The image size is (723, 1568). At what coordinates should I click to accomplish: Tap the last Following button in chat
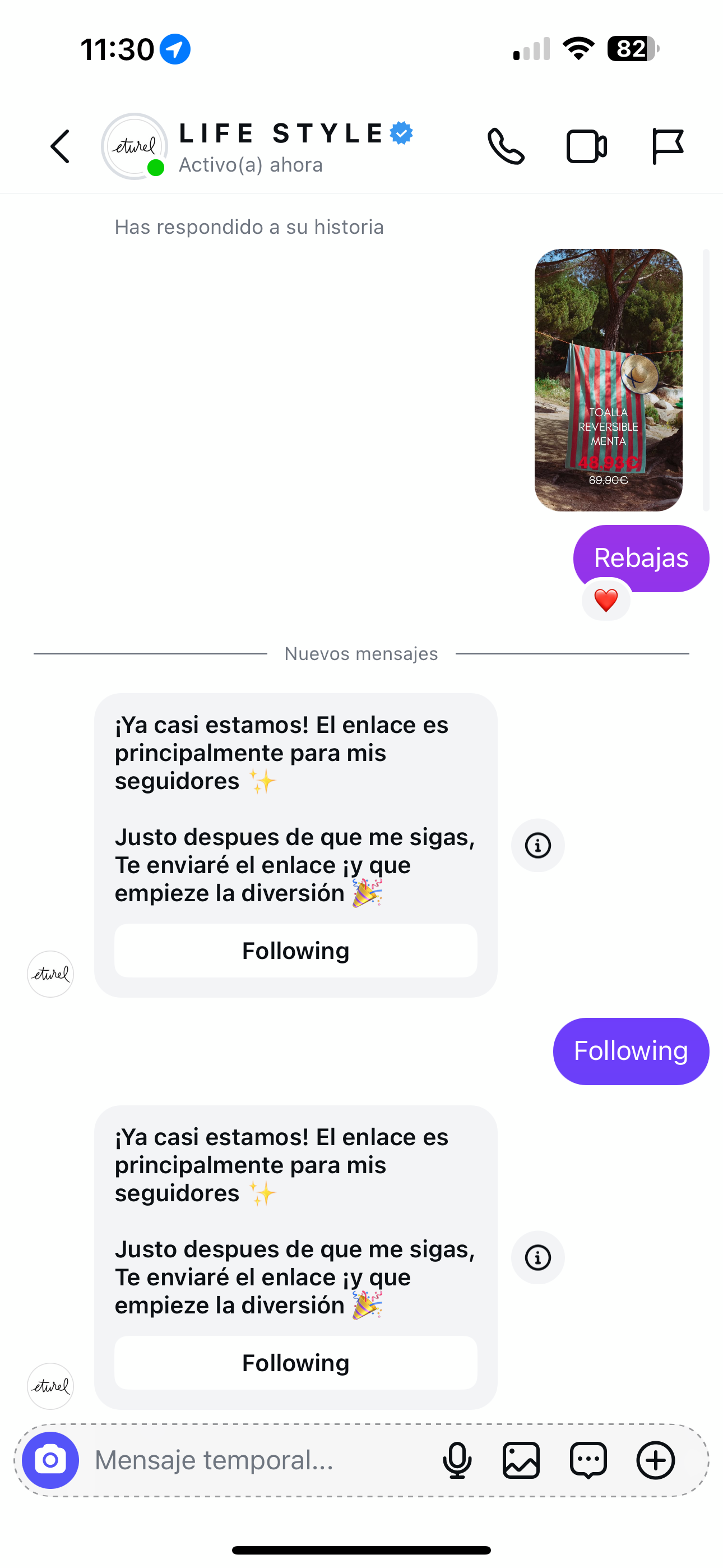296,1363
